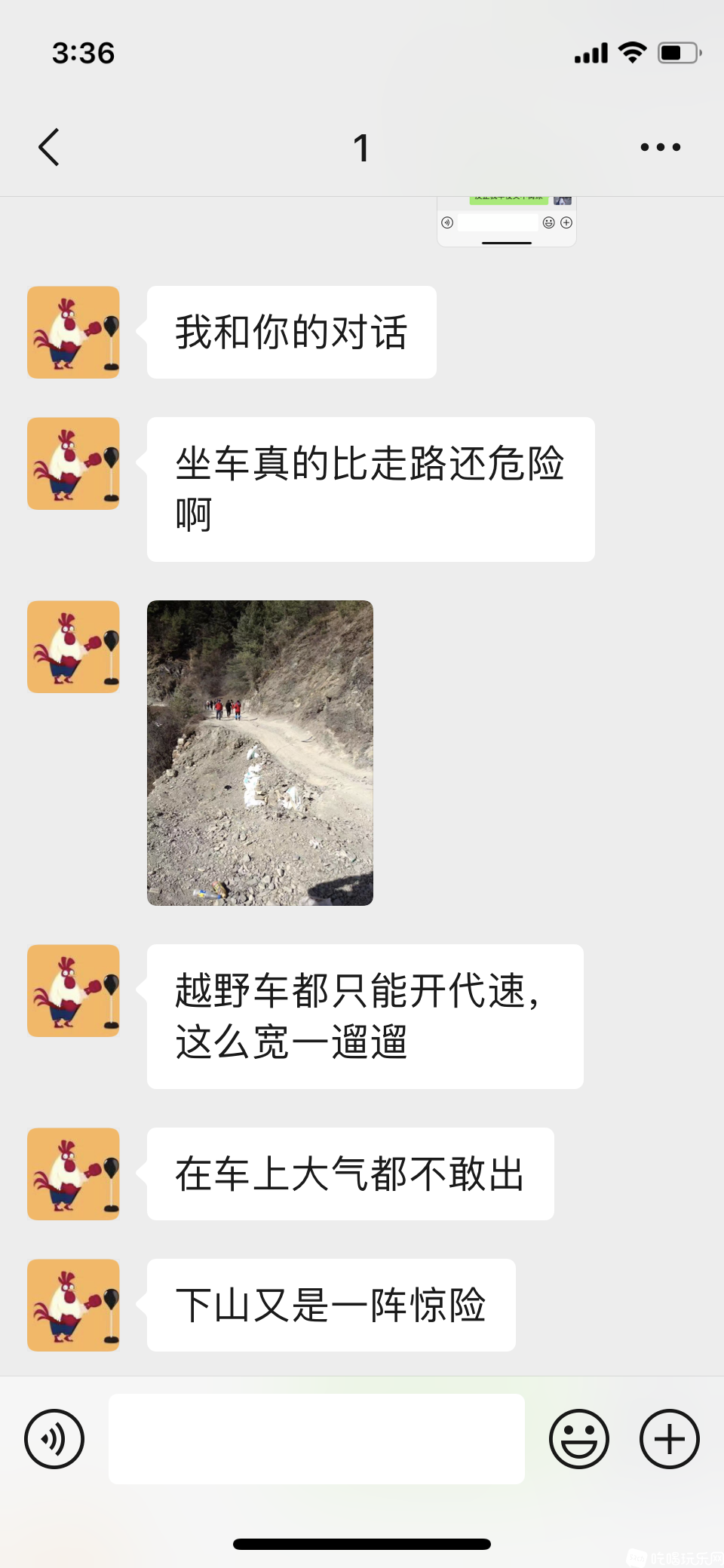724x1568 pixels.
Task: Open the three-dot chat options menu
Action: tap(660, 147)
